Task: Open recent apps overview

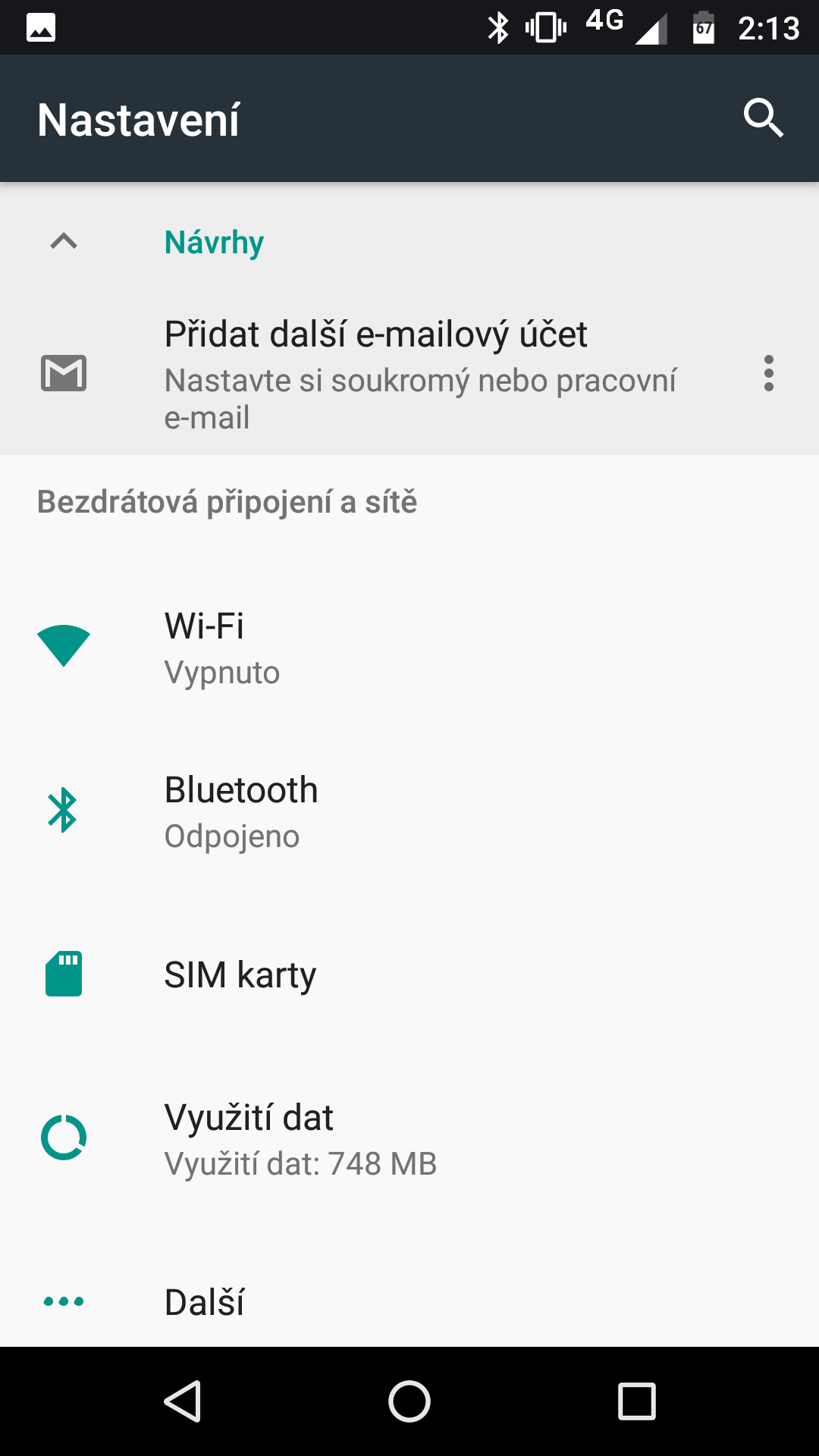Action: tap(637, 1401)
